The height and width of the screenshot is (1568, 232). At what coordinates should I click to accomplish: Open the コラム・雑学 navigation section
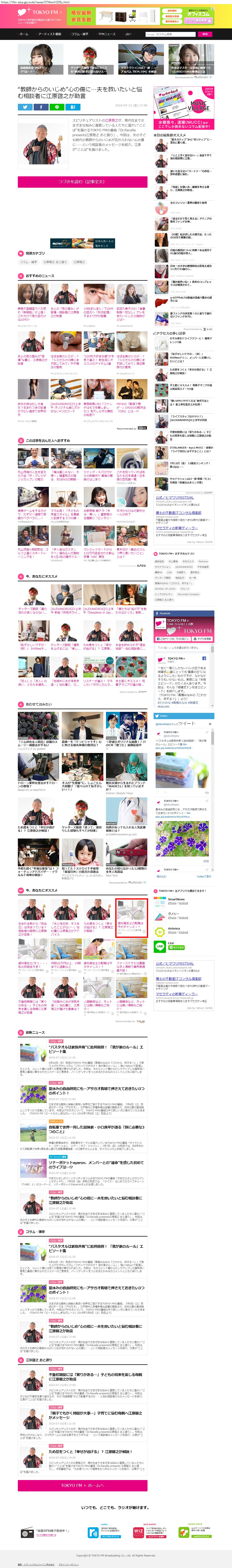[x=79, y=34]
